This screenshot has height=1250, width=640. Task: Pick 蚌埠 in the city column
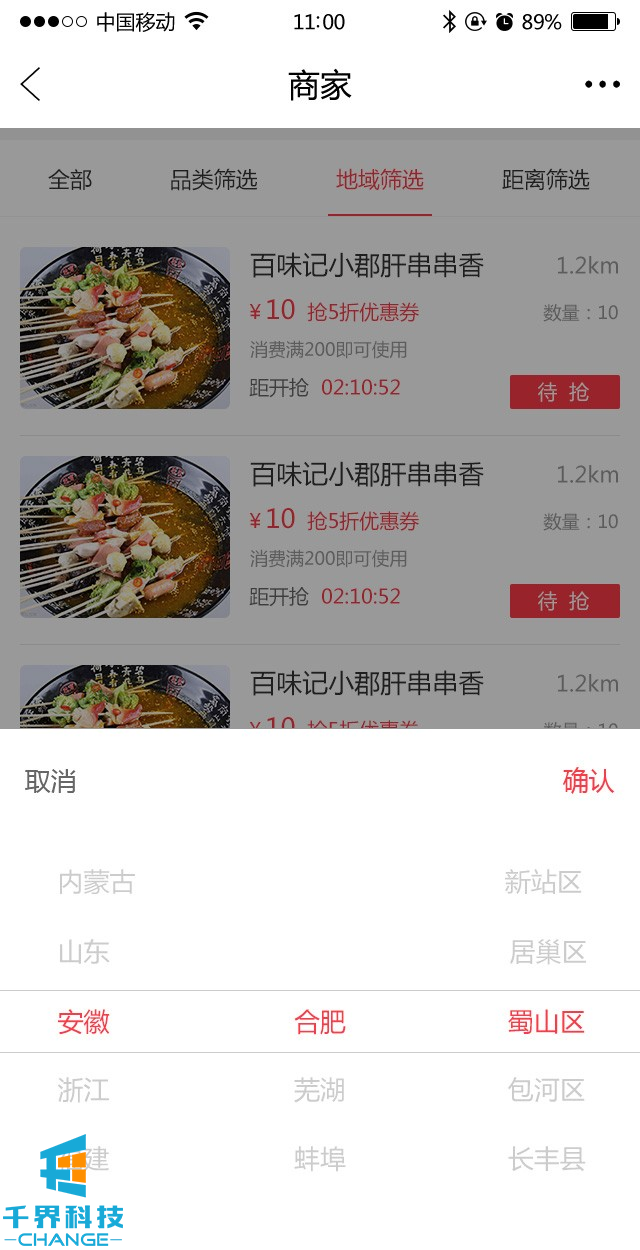[x=320, y=1160]
